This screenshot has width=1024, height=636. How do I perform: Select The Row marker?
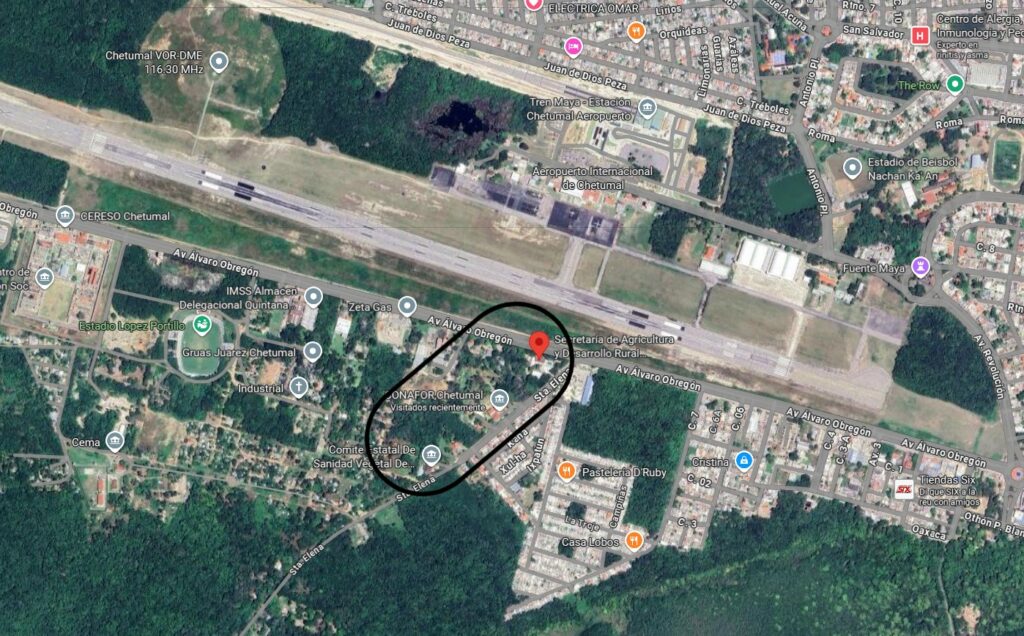(x=955, y=85)
